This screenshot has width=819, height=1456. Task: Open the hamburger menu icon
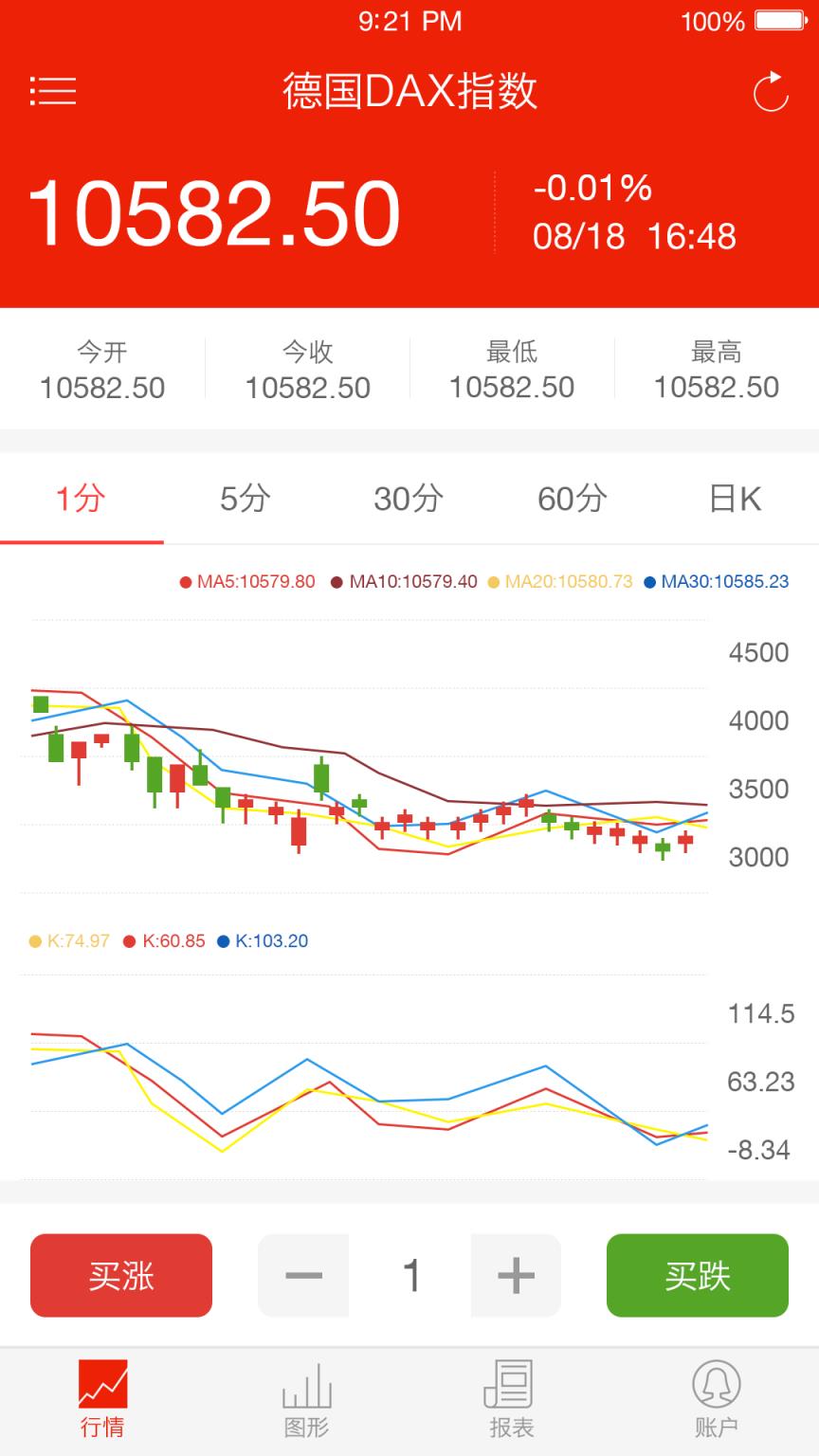53,91
